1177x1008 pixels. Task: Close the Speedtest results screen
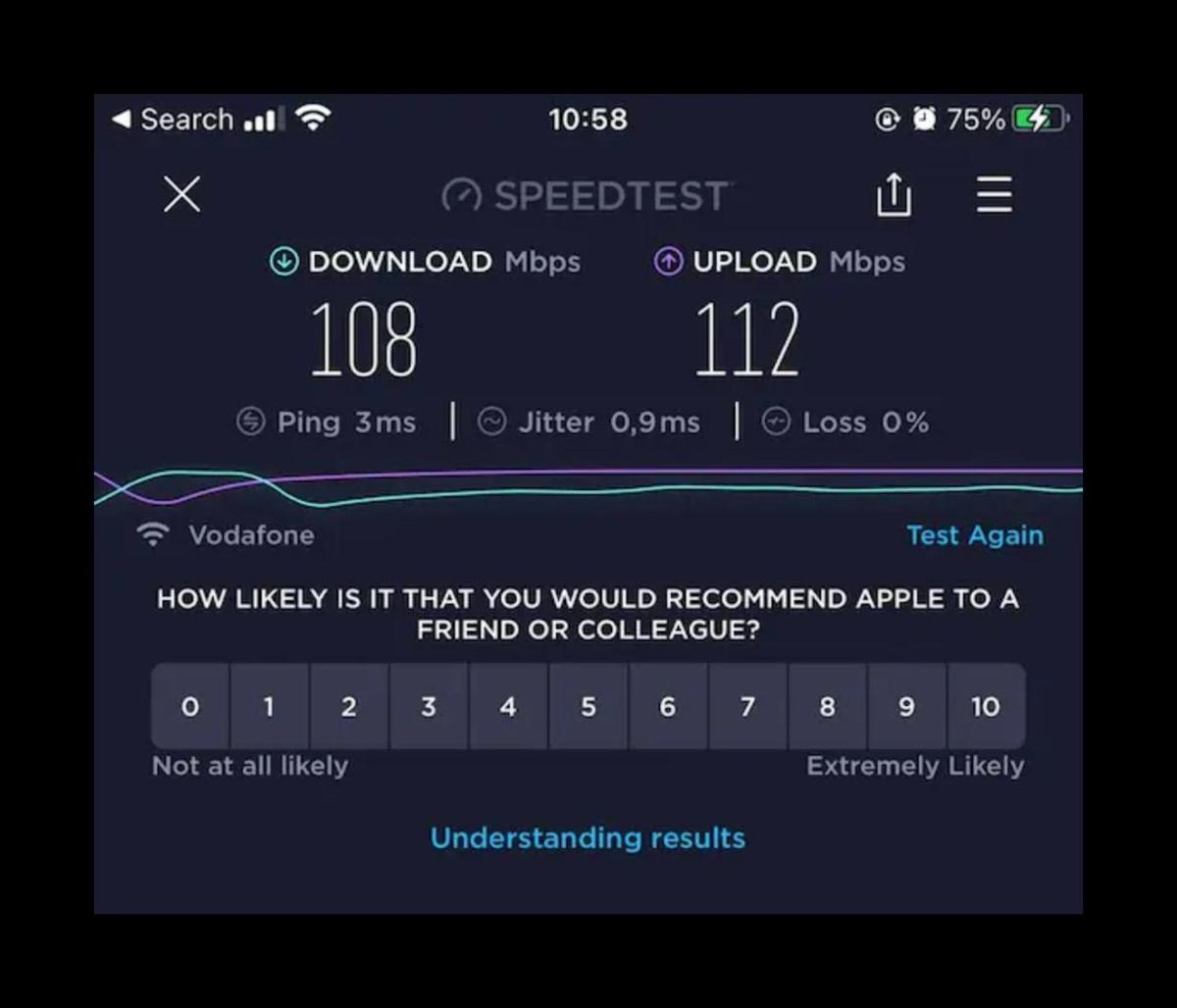click(x=182, y=194)
